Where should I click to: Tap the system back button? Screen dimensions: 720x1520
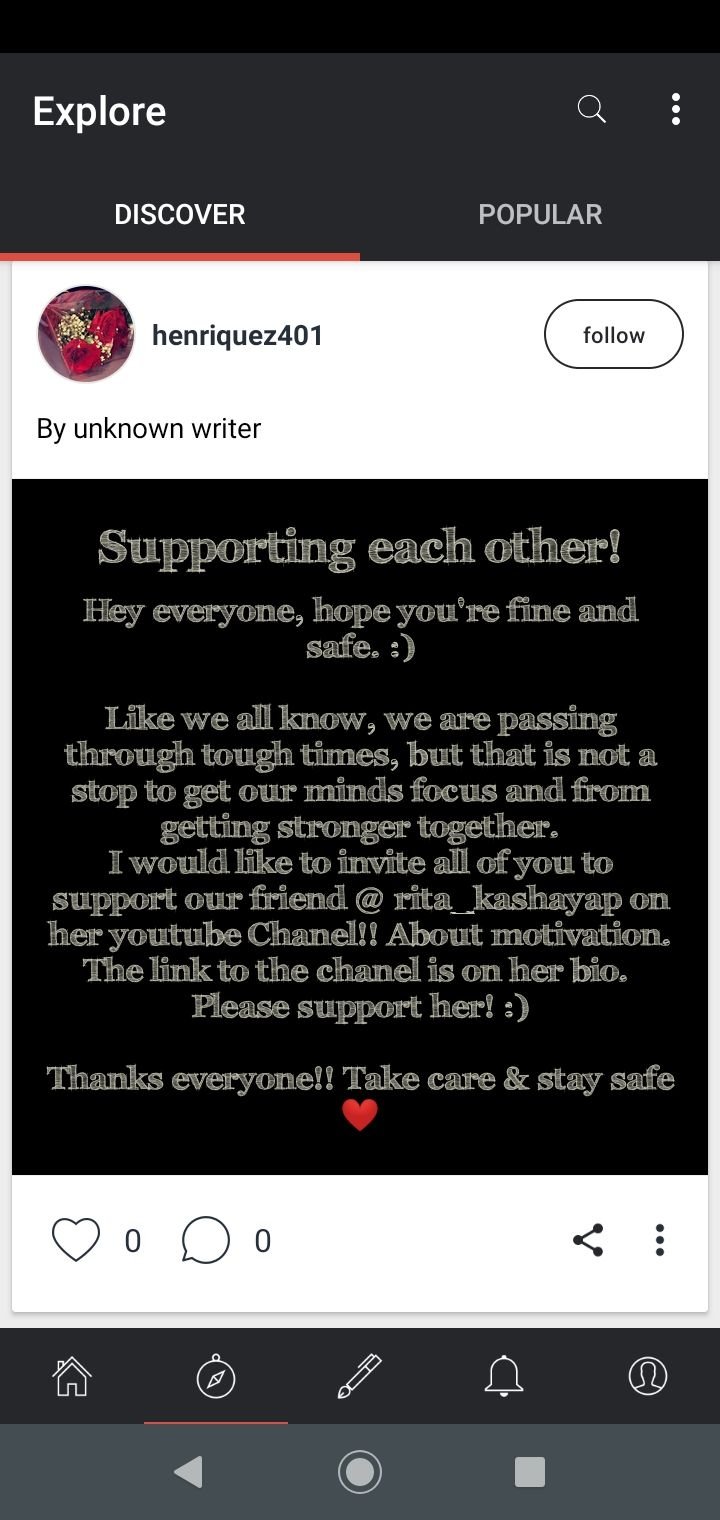coord(188,1472)
